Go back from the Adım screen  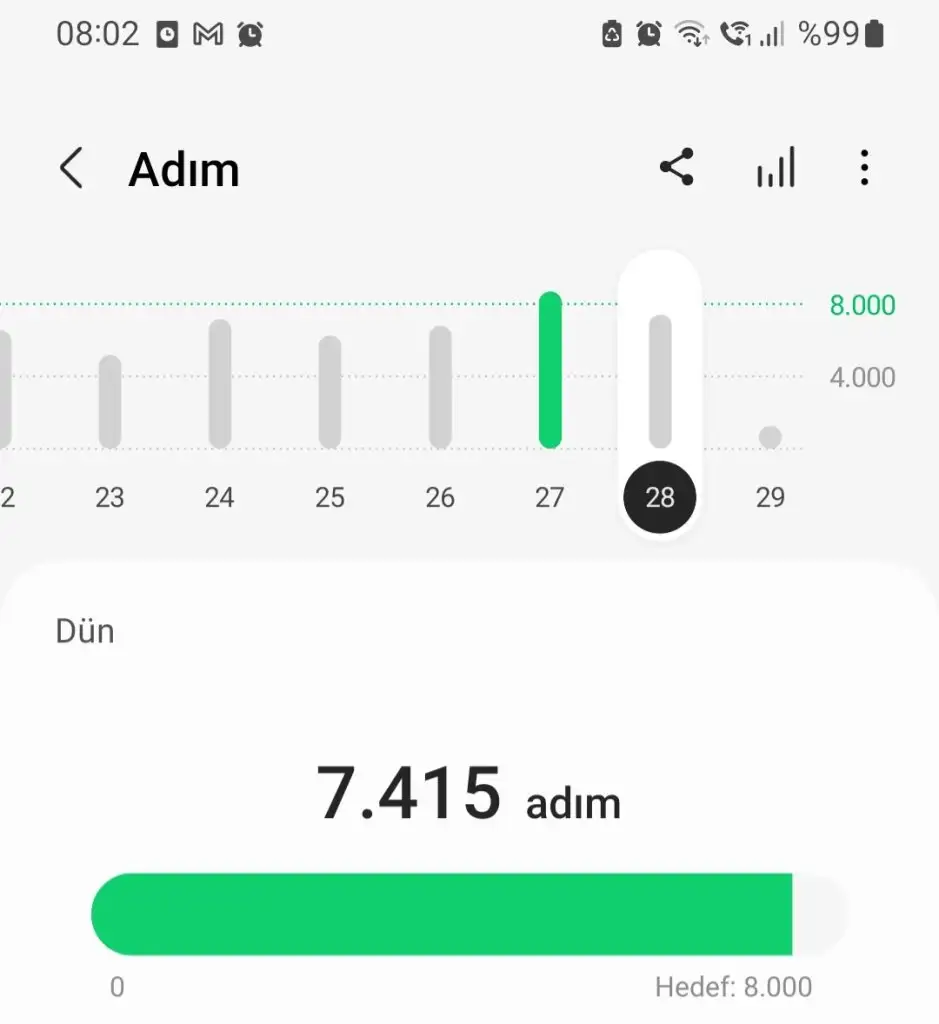click(71, 168)
